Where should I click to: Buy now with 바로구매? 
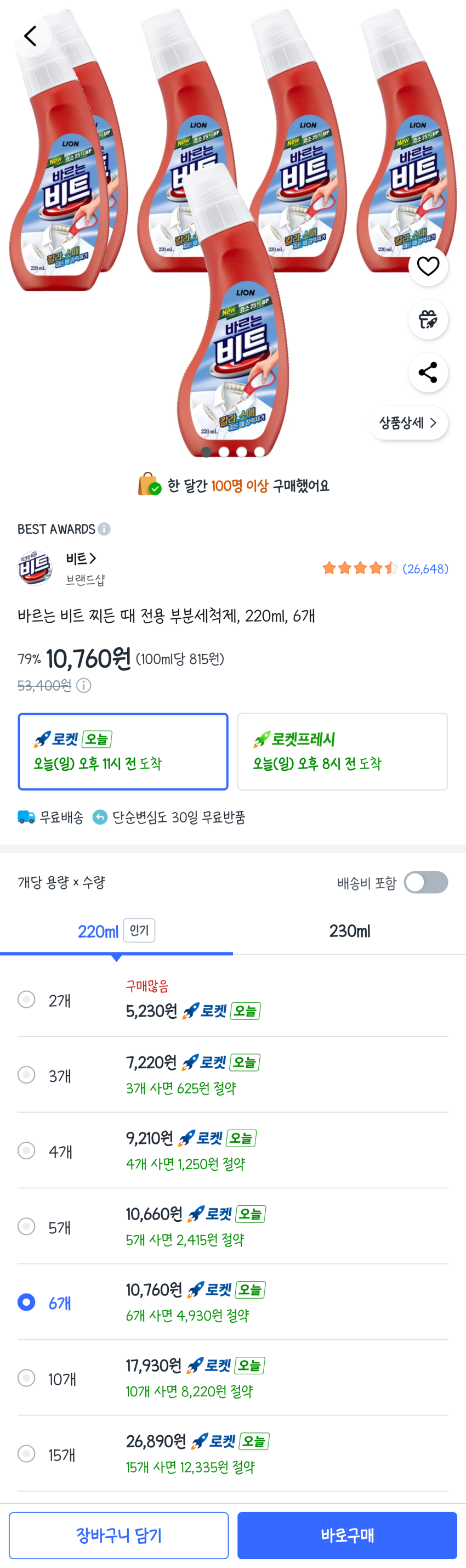coord(347,1535)
